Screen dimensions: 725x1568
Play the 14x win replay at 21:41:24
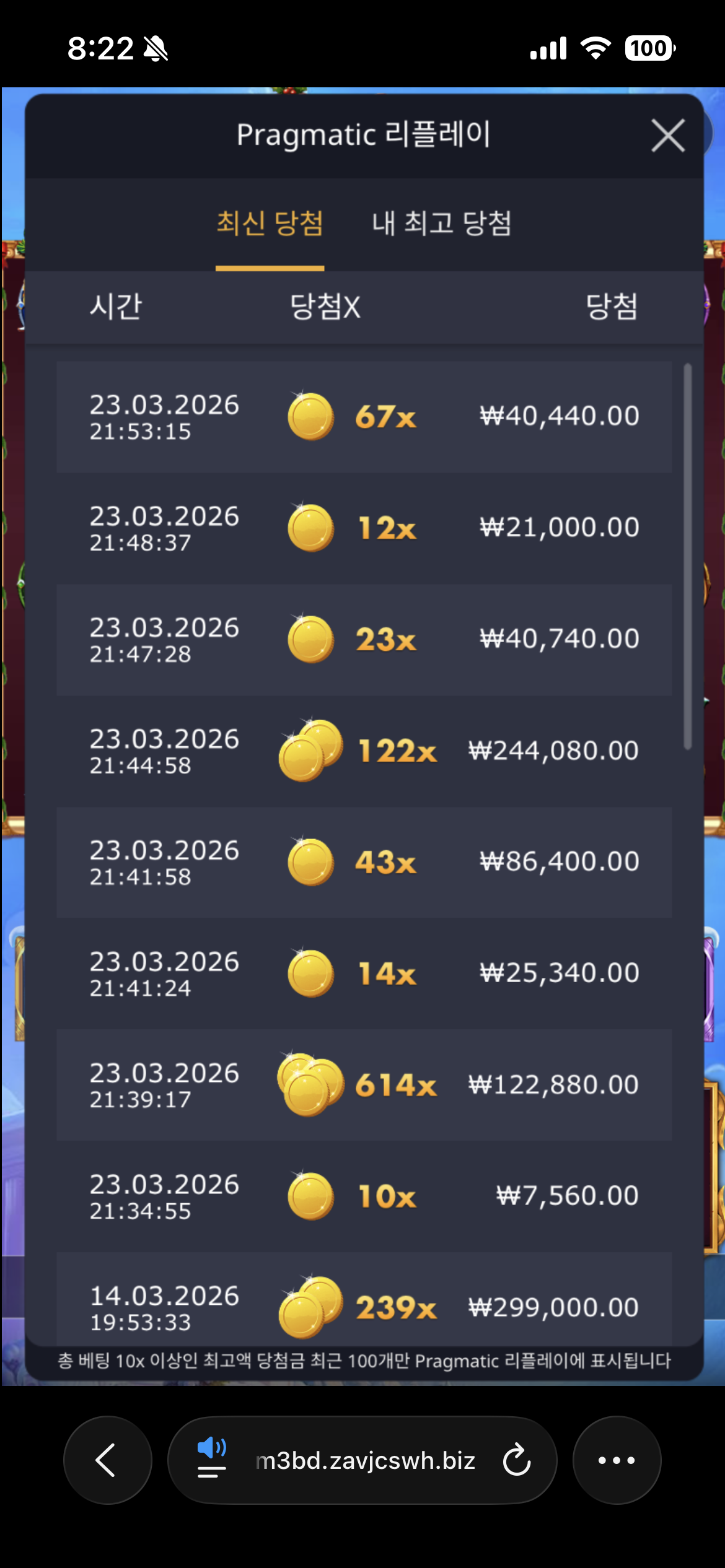(364, 973)
